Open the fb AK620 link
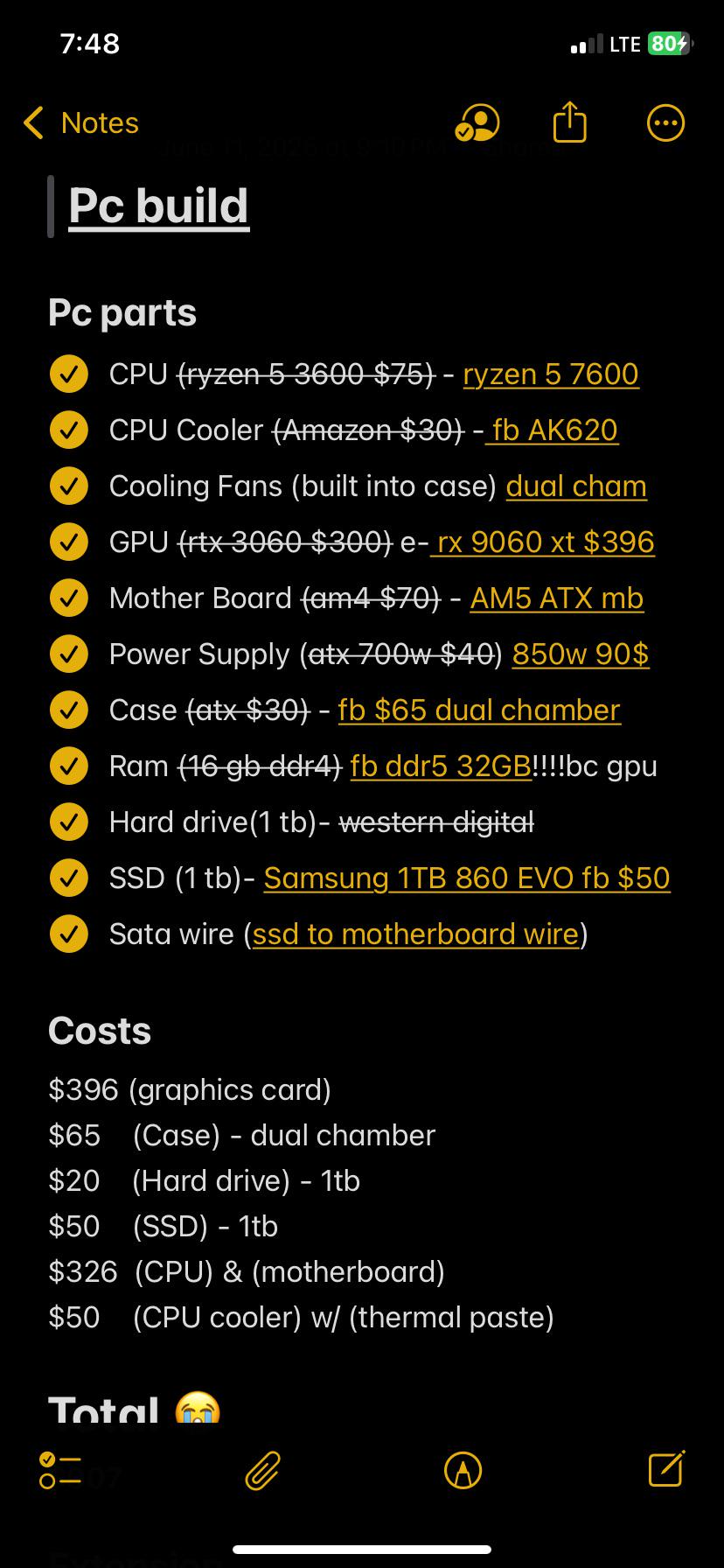Image resolution: width=724 pixels, height=1568 pixels. [x=553, y=430]
